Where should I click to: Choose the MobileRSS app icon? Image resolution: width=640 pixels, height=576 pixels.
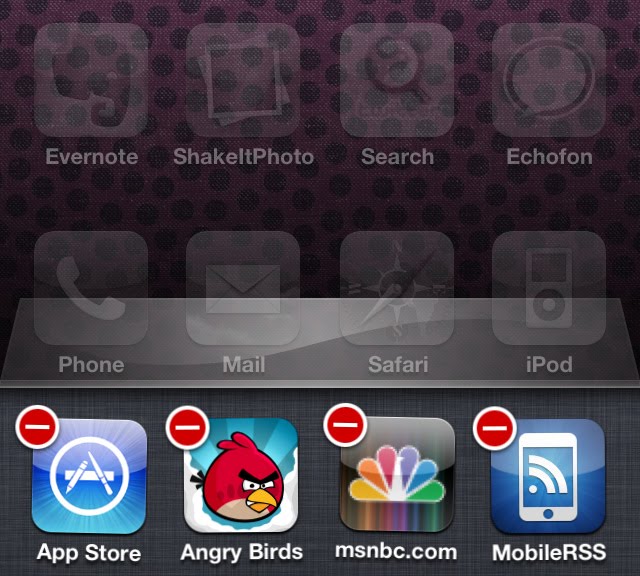pyautogui.click(x=548, y=476)
